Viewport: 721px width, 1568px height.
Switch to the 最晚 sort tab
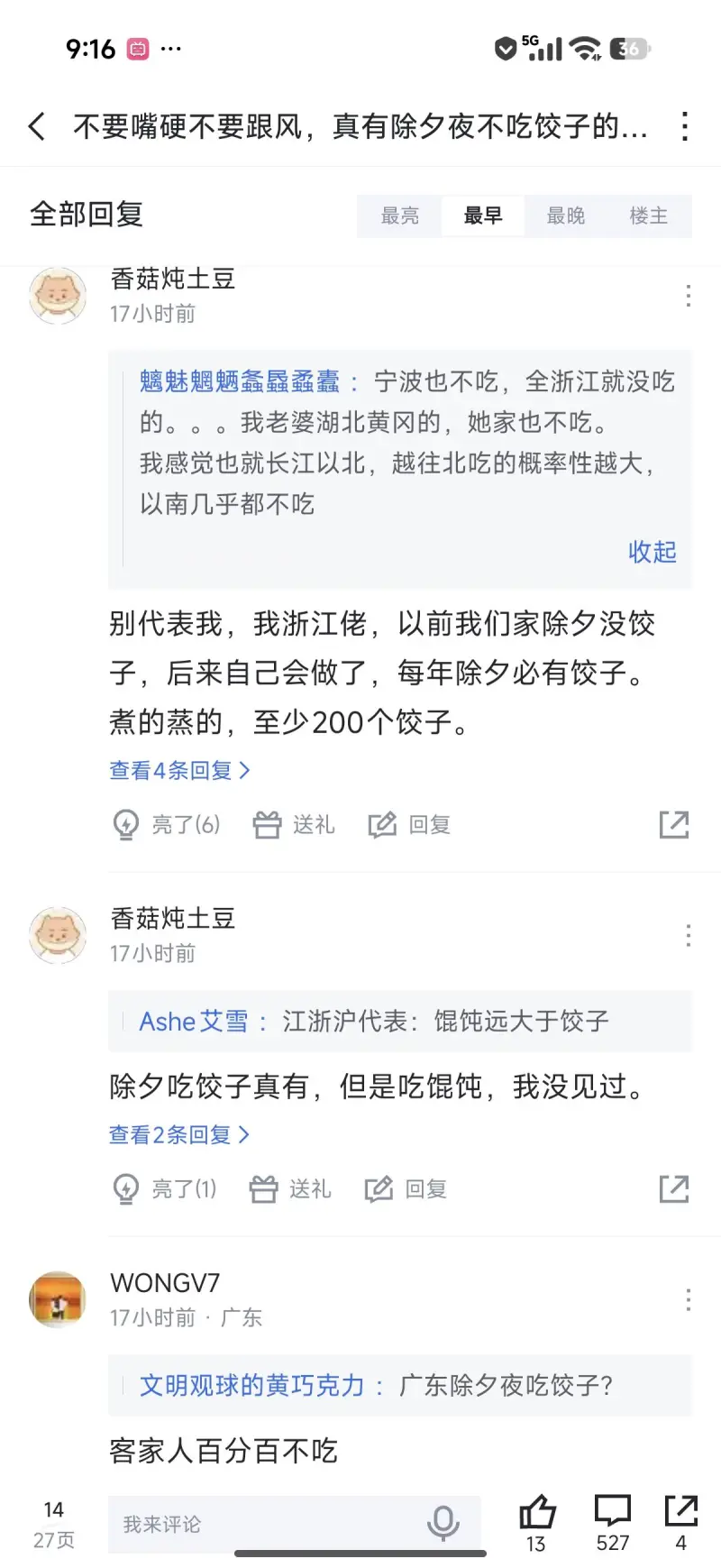tap(565, 215)
